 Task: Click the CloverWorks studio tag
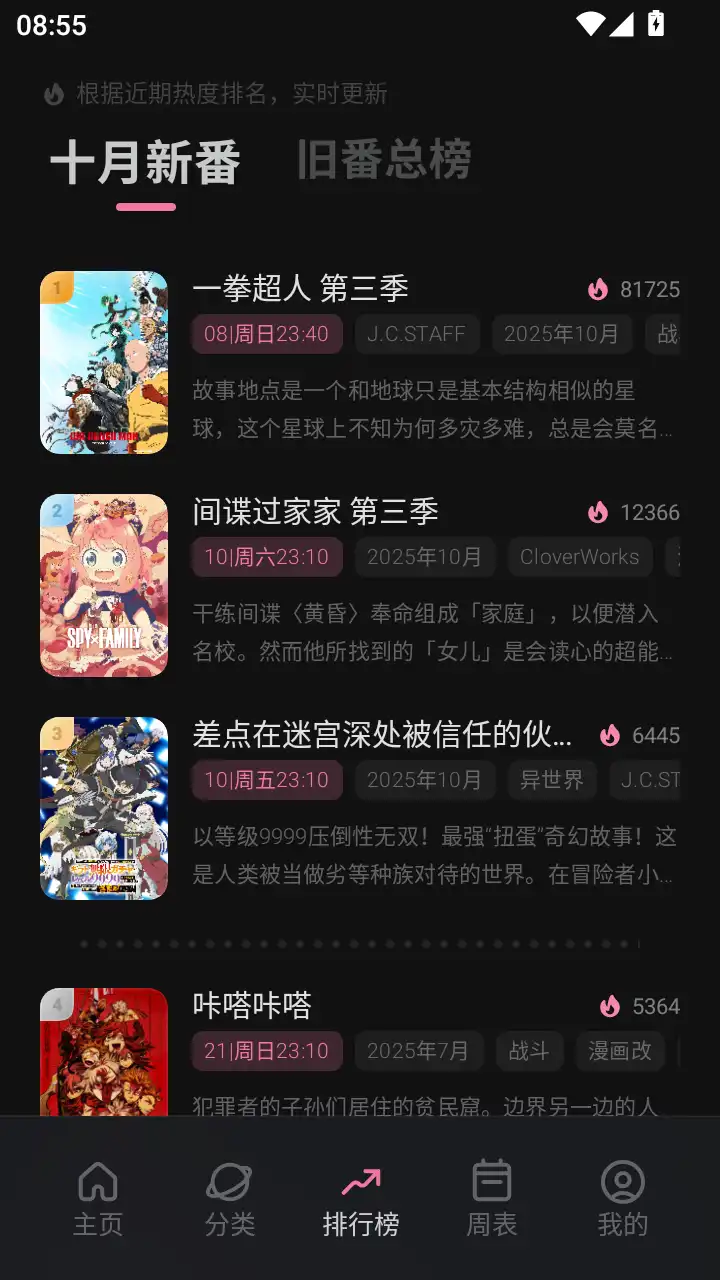[579, 557]
